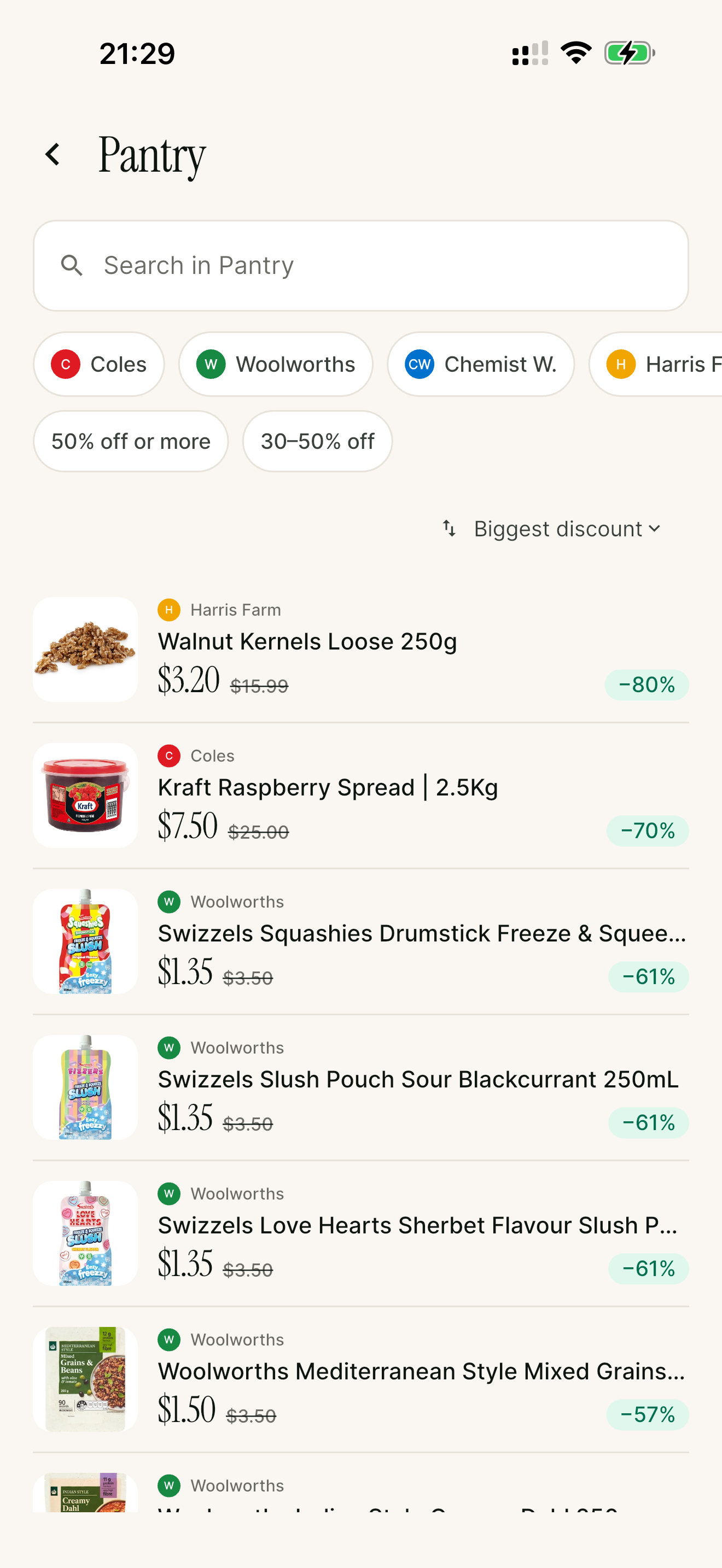This screenshot has width=722, height=1568.
Task: Click the search magnifier icon
Action: pyautogui.click(x=72, y=265)
